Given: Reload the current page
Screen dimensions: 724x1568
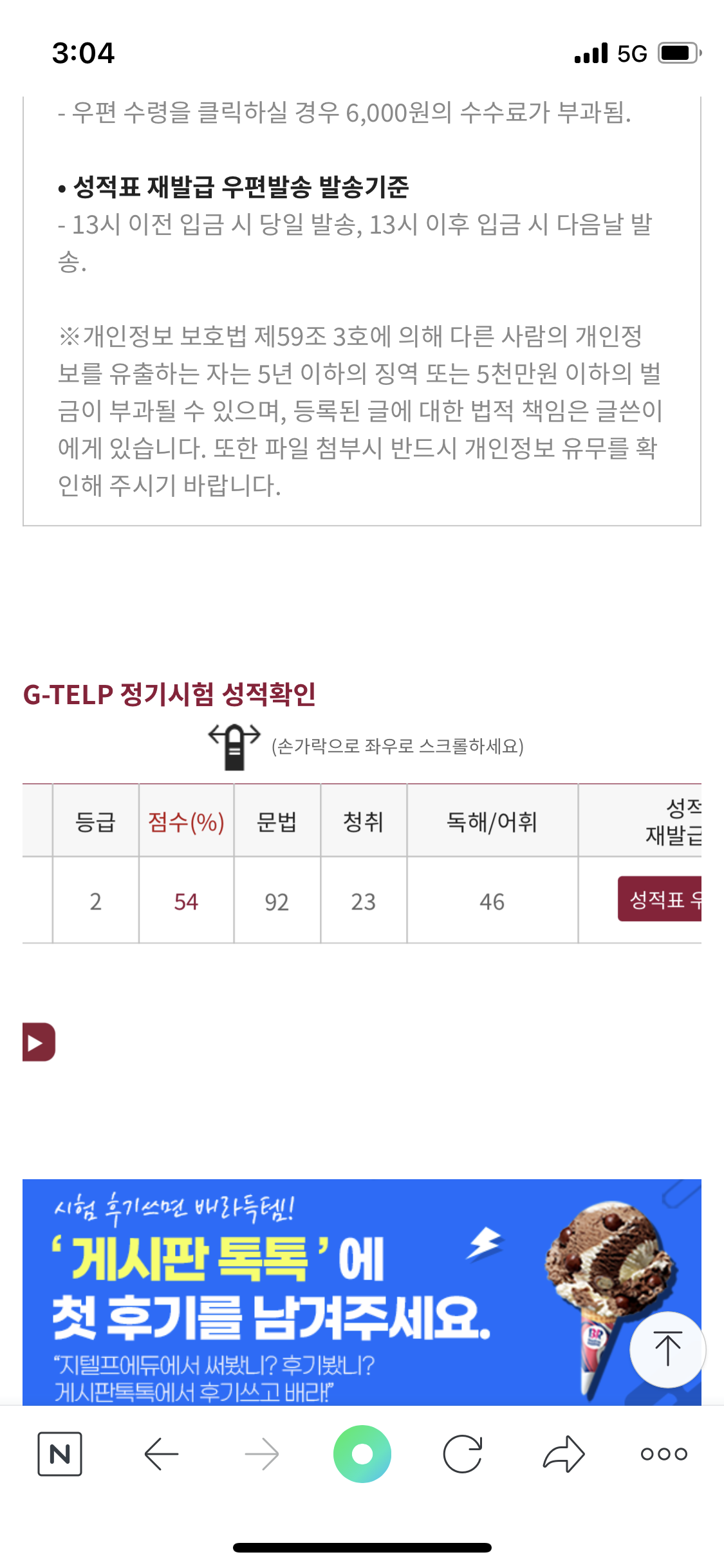Looking at the screenshot, I should [463, 1454].
